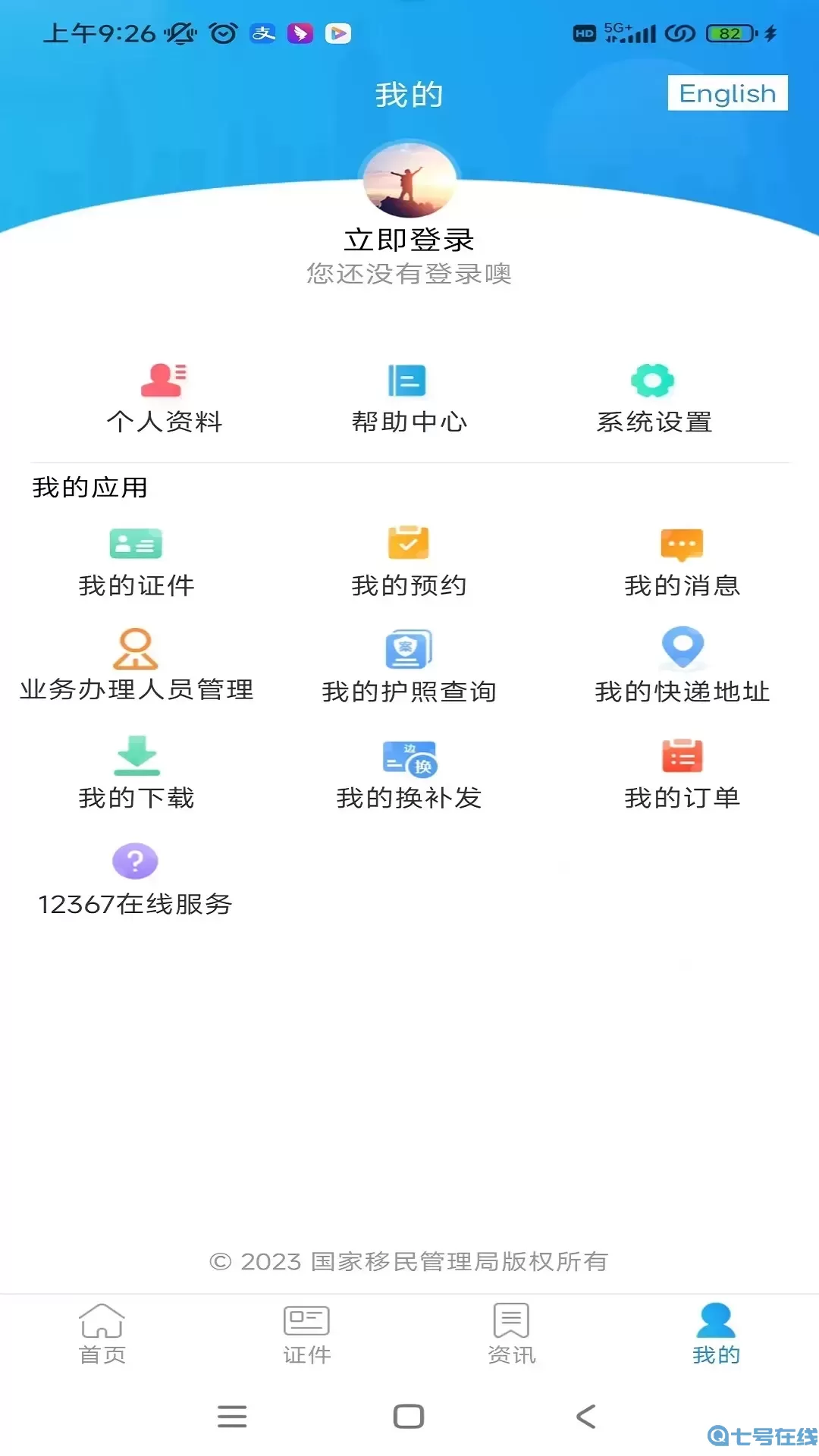The height and width of the screenshot is (1456, 819).
Task: Open 我的下载 (My Downloads)
Action: coord(136,773)
